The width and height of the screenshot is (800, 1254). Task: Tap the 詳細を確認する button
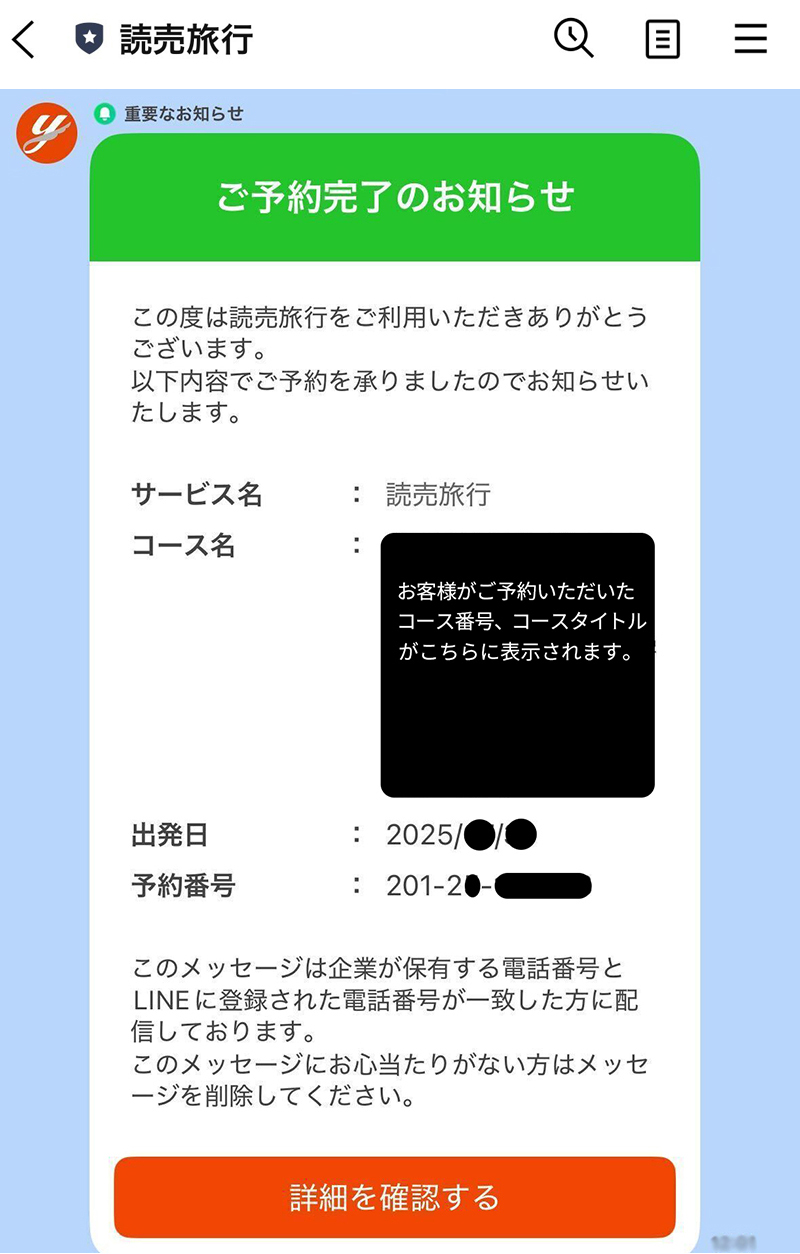click(394, 1197)
